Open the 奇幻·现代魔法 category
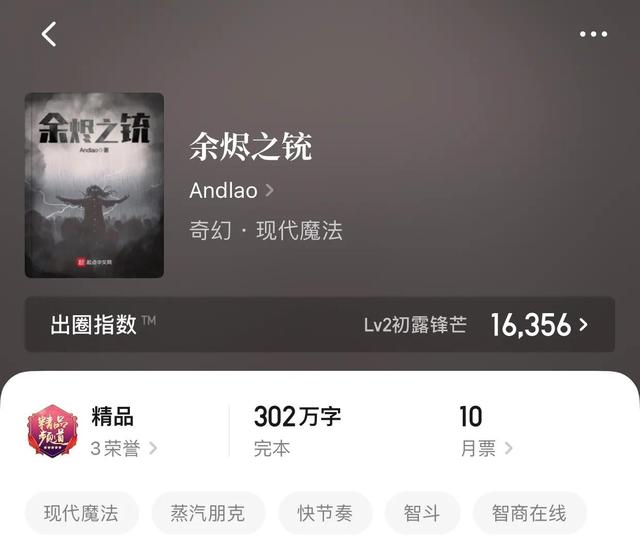The image size is (640, 547). coord(266,230)
